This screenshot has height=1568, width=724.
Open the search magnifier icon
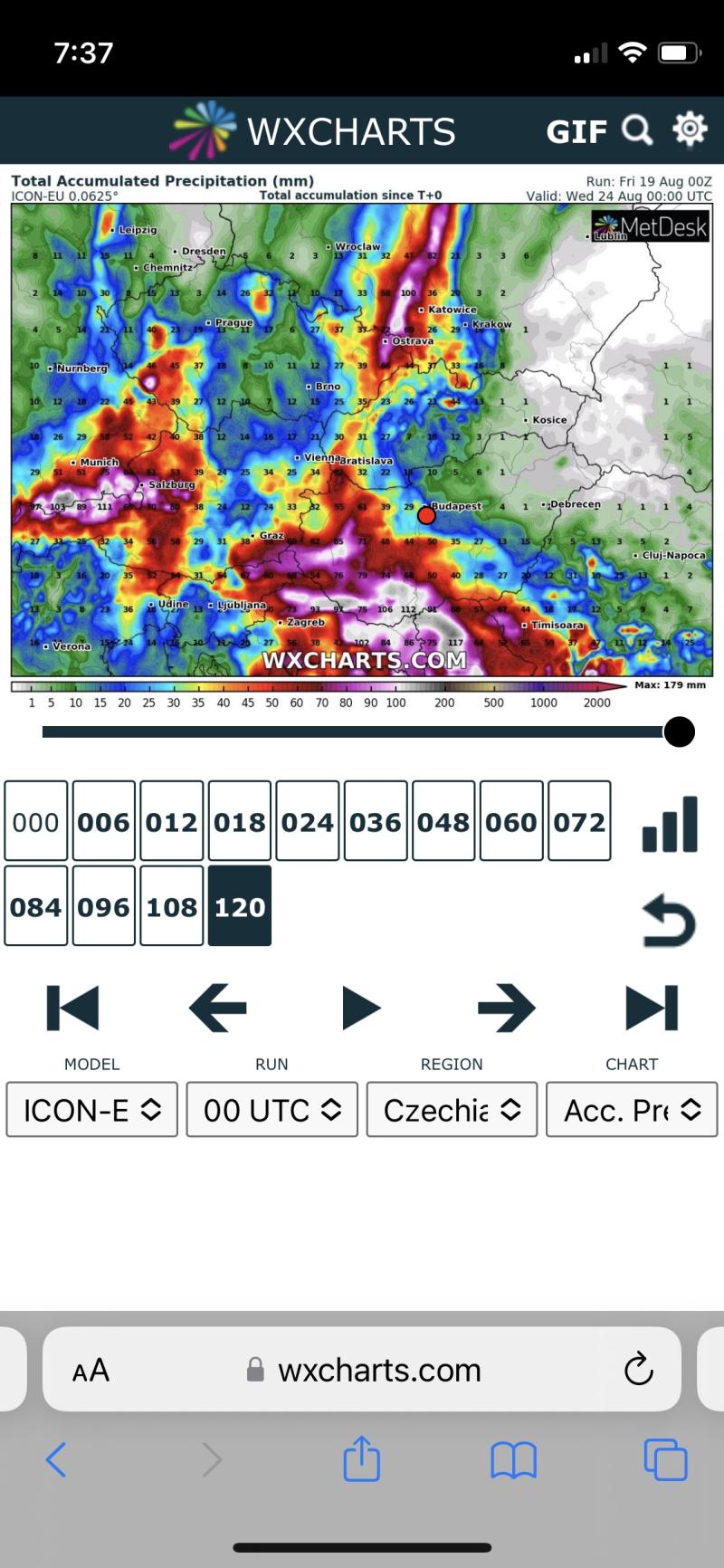[x=637, y=130]
